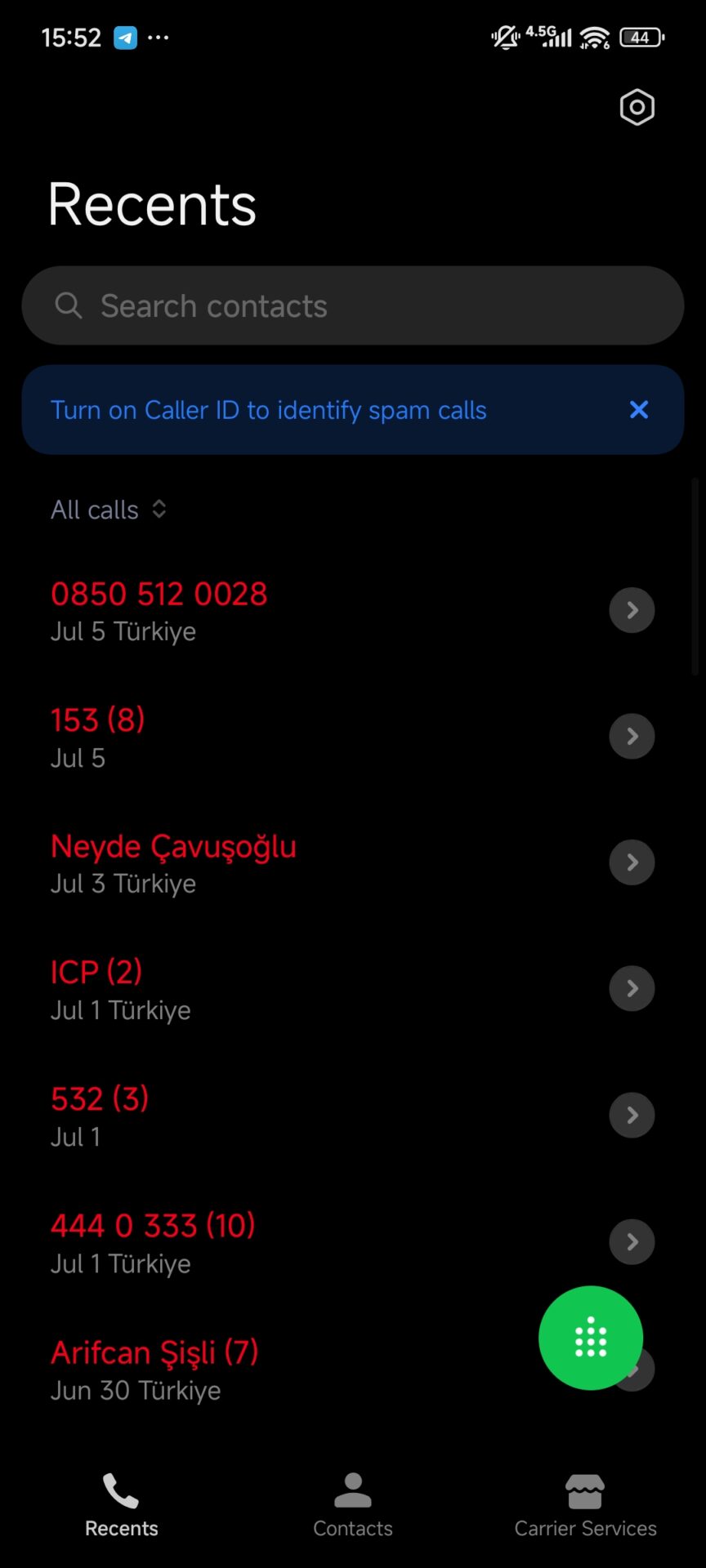Expand the All calls filter
The width and height of the screenshot is (706, 1568).
pyautogui.click(x=109, y=510)
